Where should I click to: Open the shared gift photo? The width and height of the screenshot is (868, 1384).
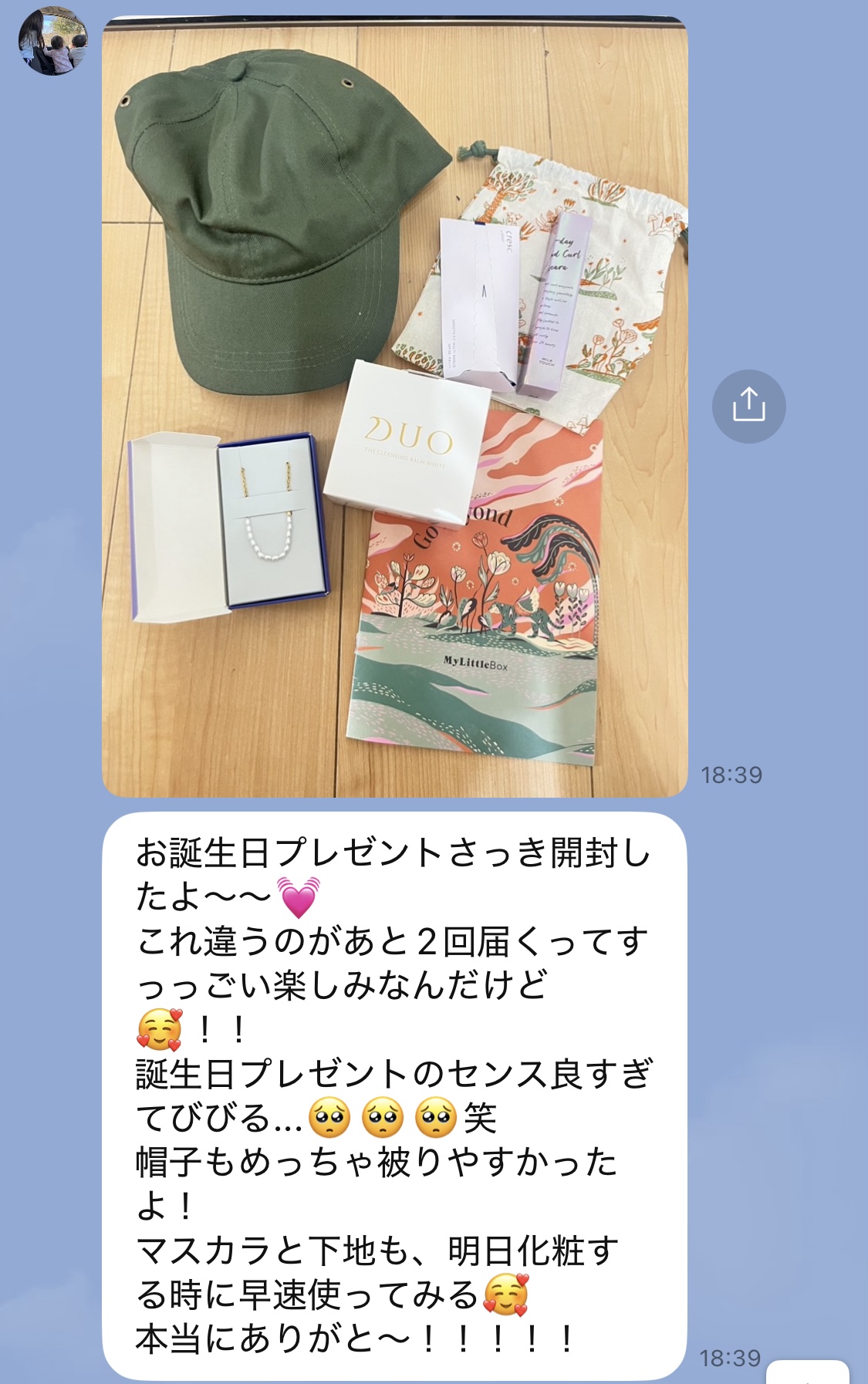click(394, 407)
